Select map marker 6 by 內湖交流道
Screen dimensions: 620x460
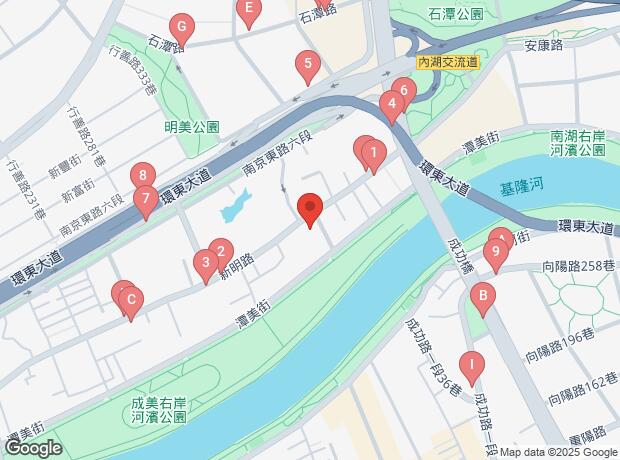coord(403,91)
